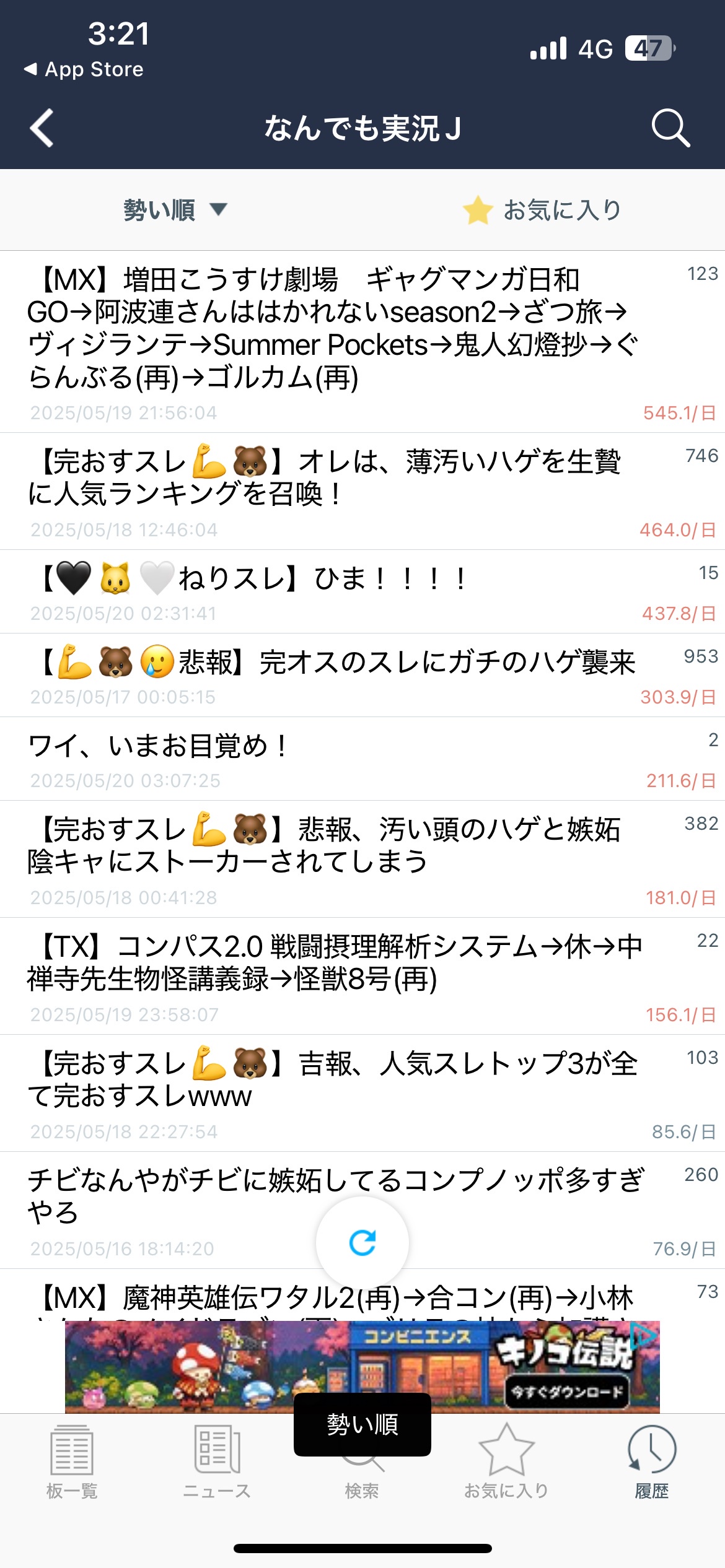Viewport: 725px width, 1568px height.
Task: Go back from なんでも実況J board
Action: point(42,128)
